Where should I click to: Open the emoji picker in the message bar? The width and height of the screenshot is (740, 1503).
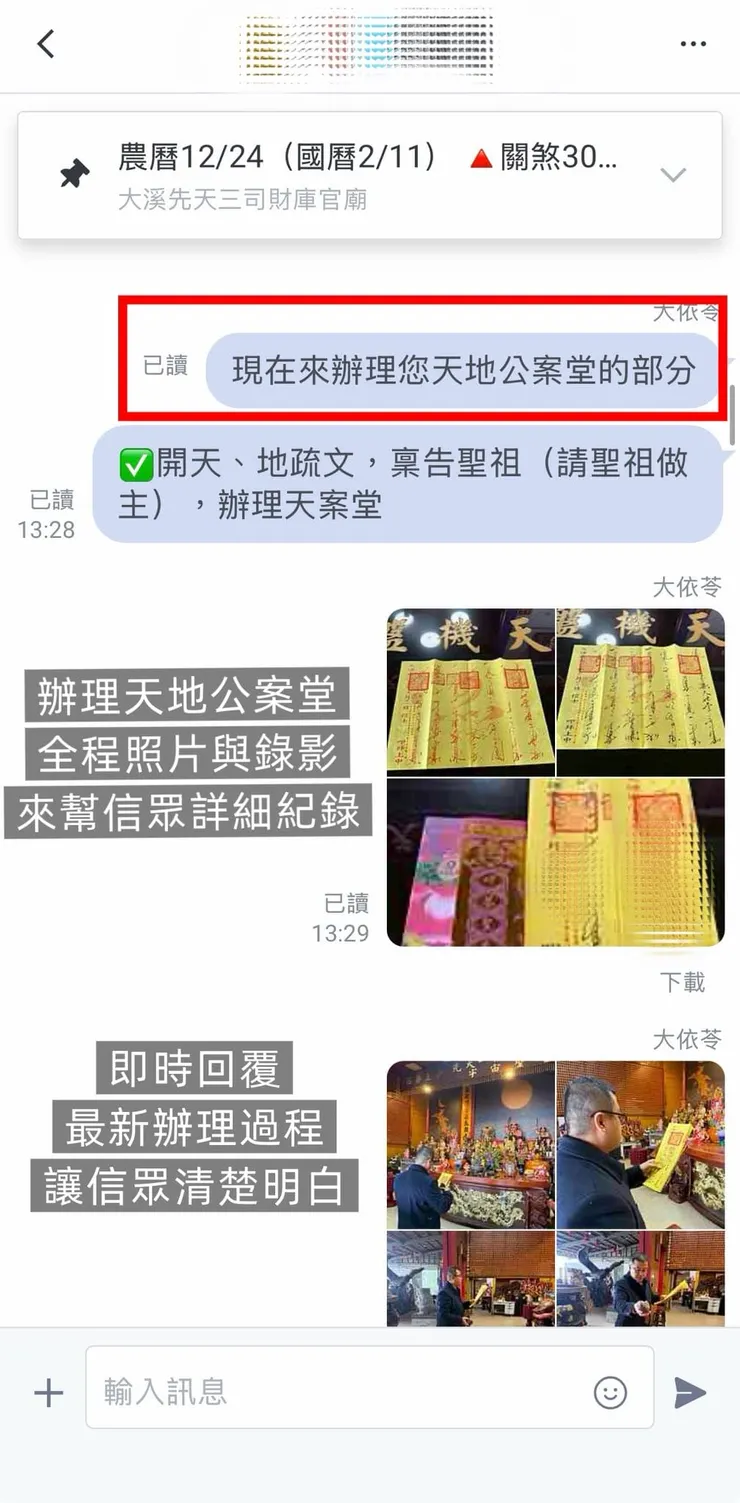pos(610,1391)
